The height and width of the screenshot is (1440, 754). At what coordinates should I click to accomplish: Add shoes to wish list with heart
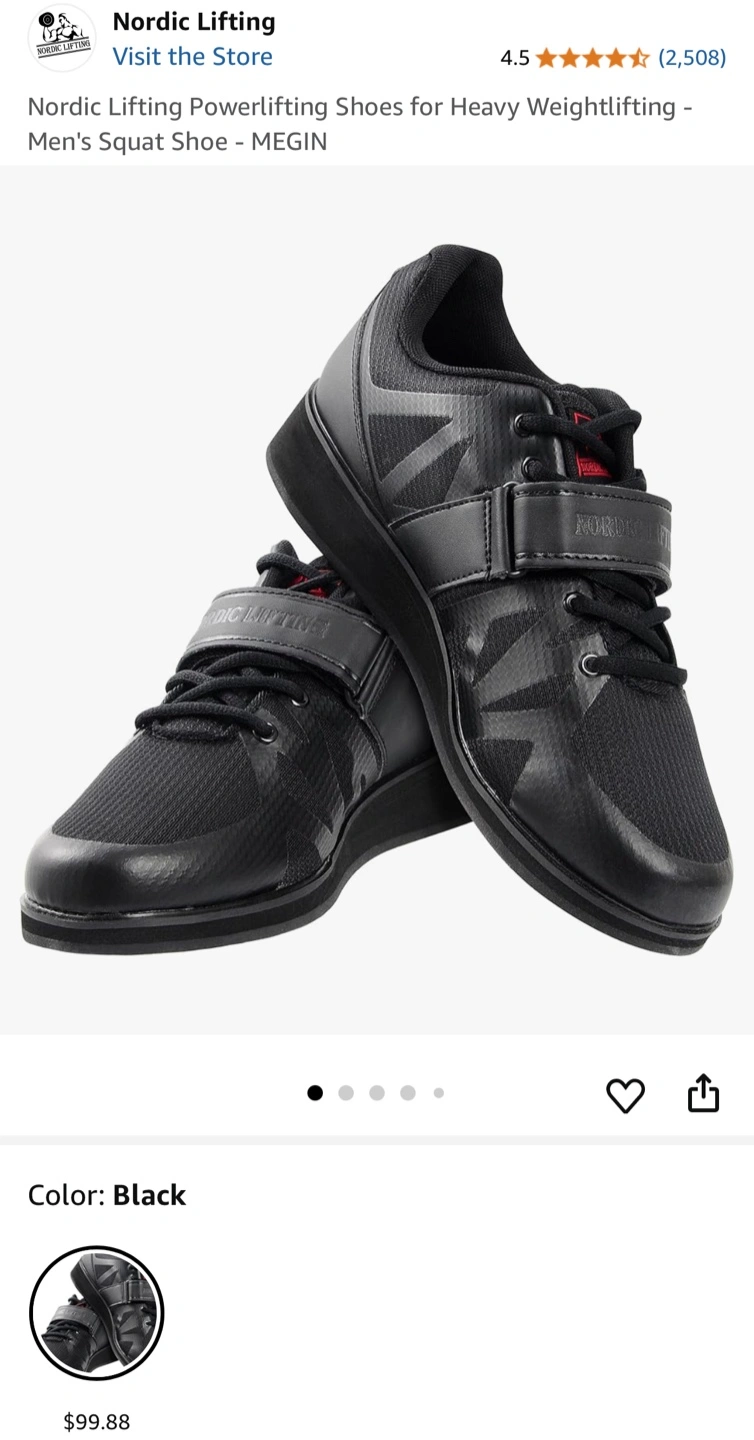626,1096
